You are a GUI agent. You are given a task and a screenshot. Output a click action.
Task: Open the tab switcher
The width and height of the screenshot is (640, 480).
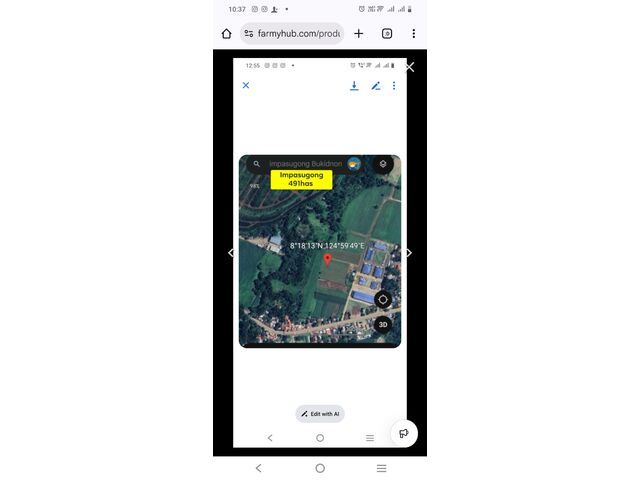coord(387,34)
